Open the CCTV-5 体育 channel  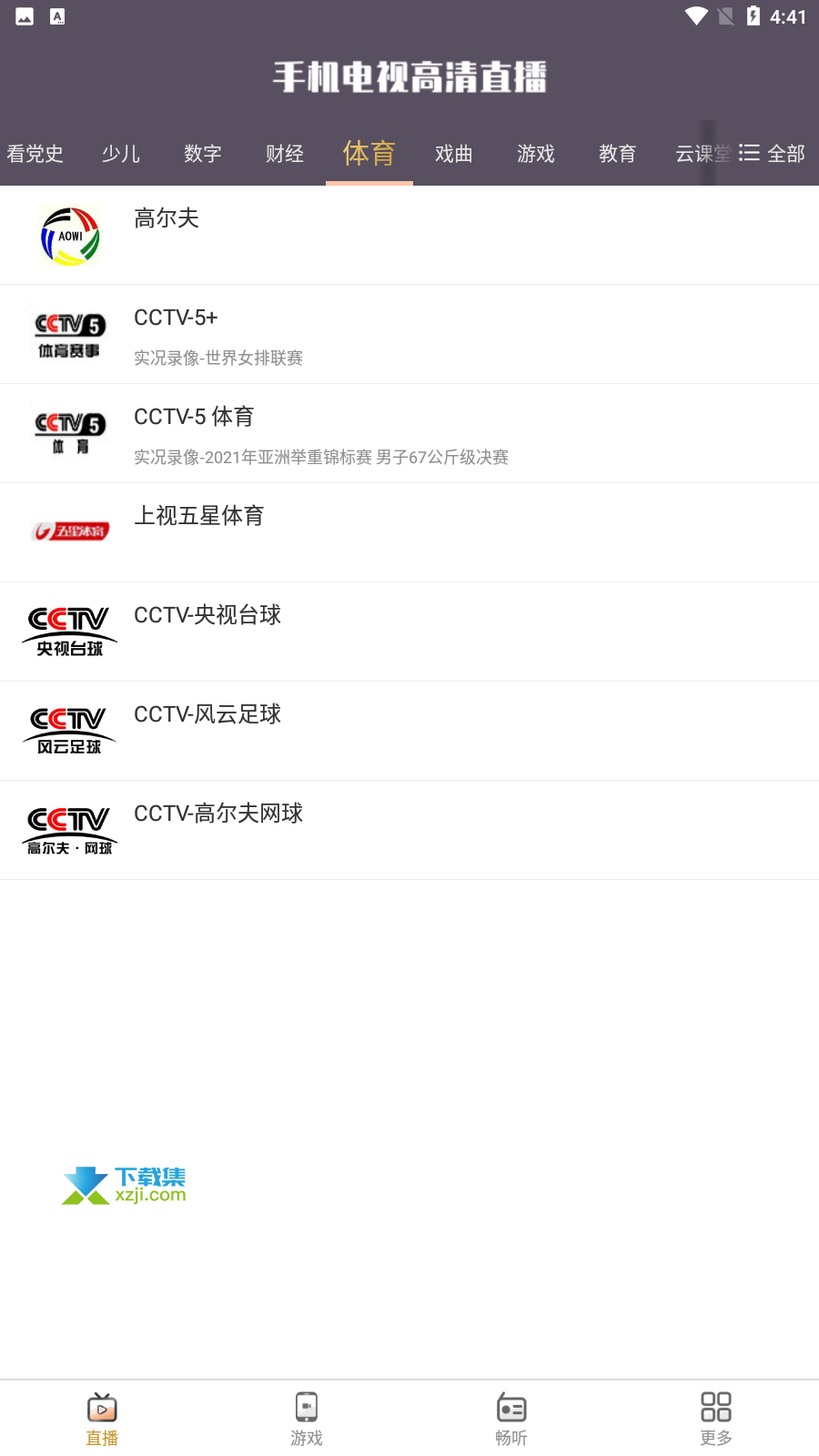coord(409,433)
